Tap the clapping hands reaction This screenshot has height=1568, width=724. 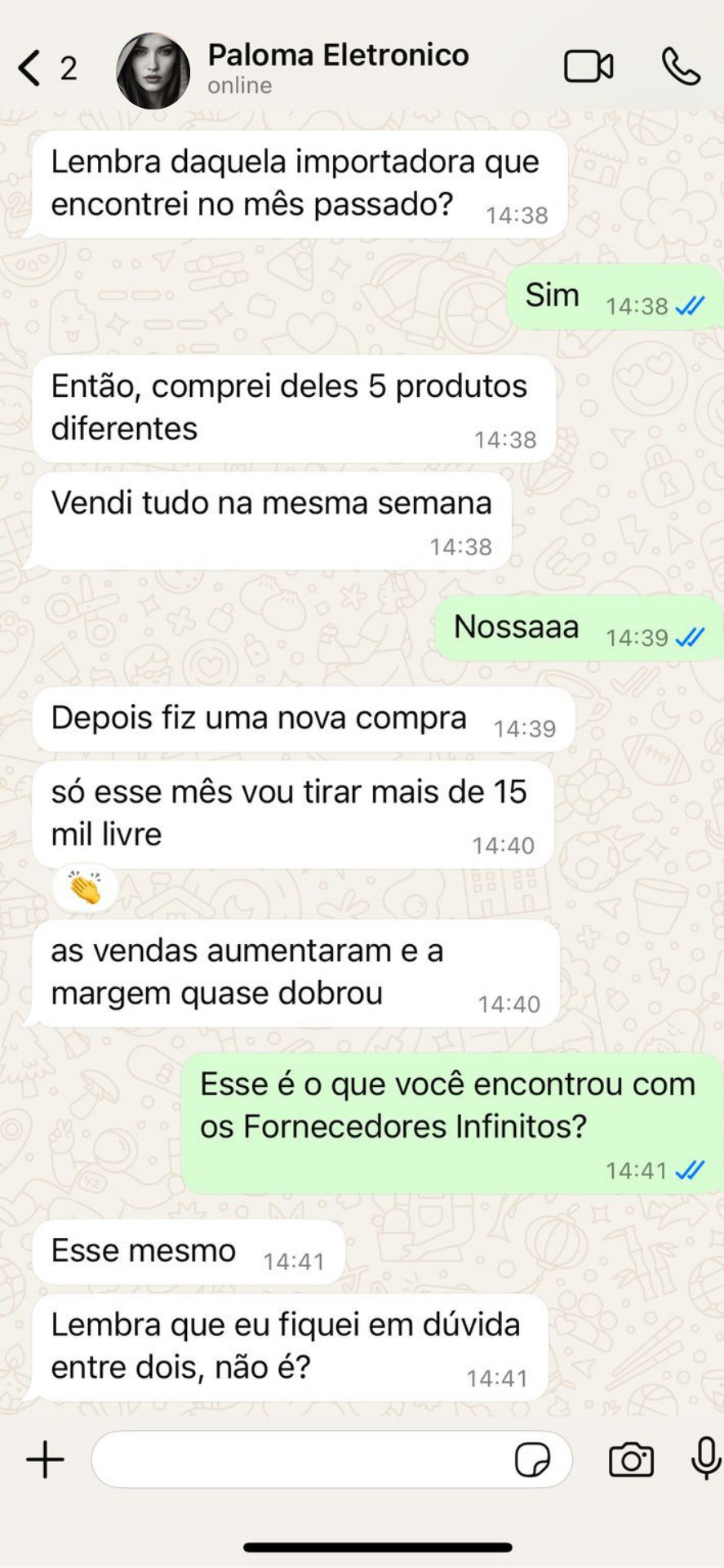pyautogui.click(x=85, y=889)
